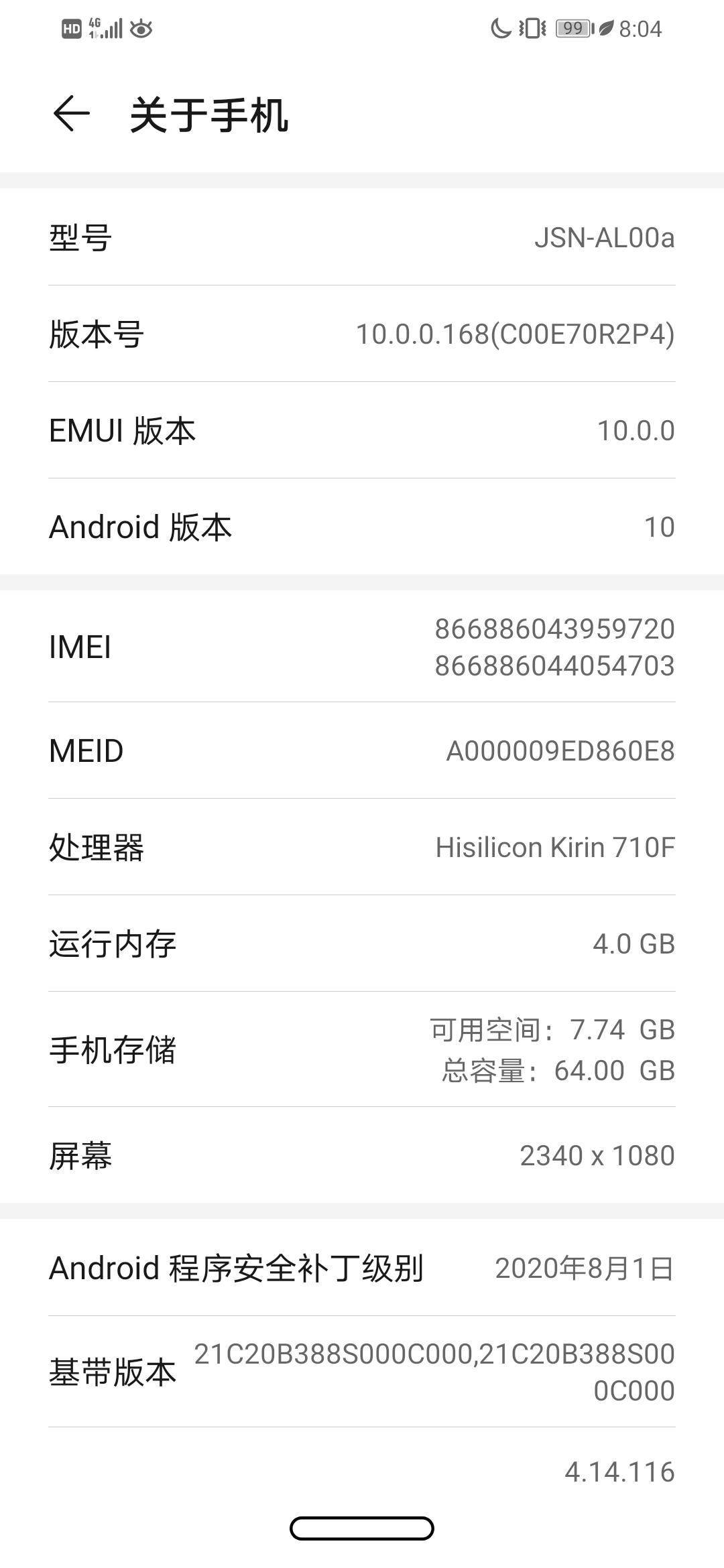Tap the 版本号 build number row
This screenshot has height=1568, width=724.
(x=362, y=334)
